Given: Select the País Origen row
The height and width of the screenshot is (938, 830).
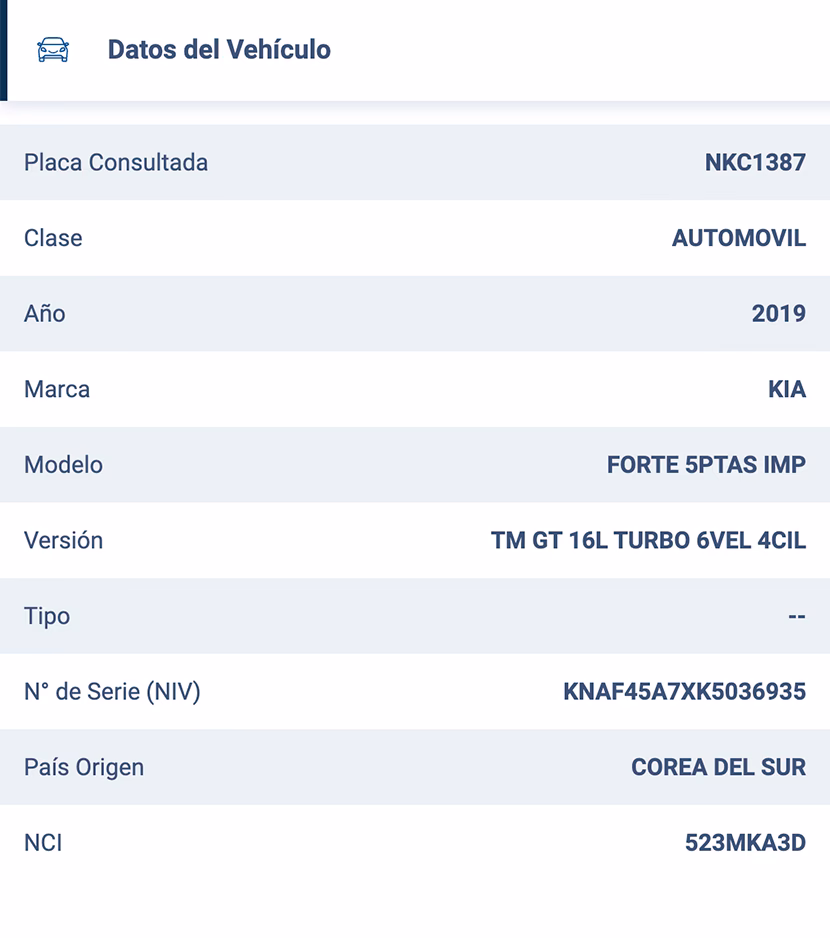Looking at the screenshot, I should 415,767.
